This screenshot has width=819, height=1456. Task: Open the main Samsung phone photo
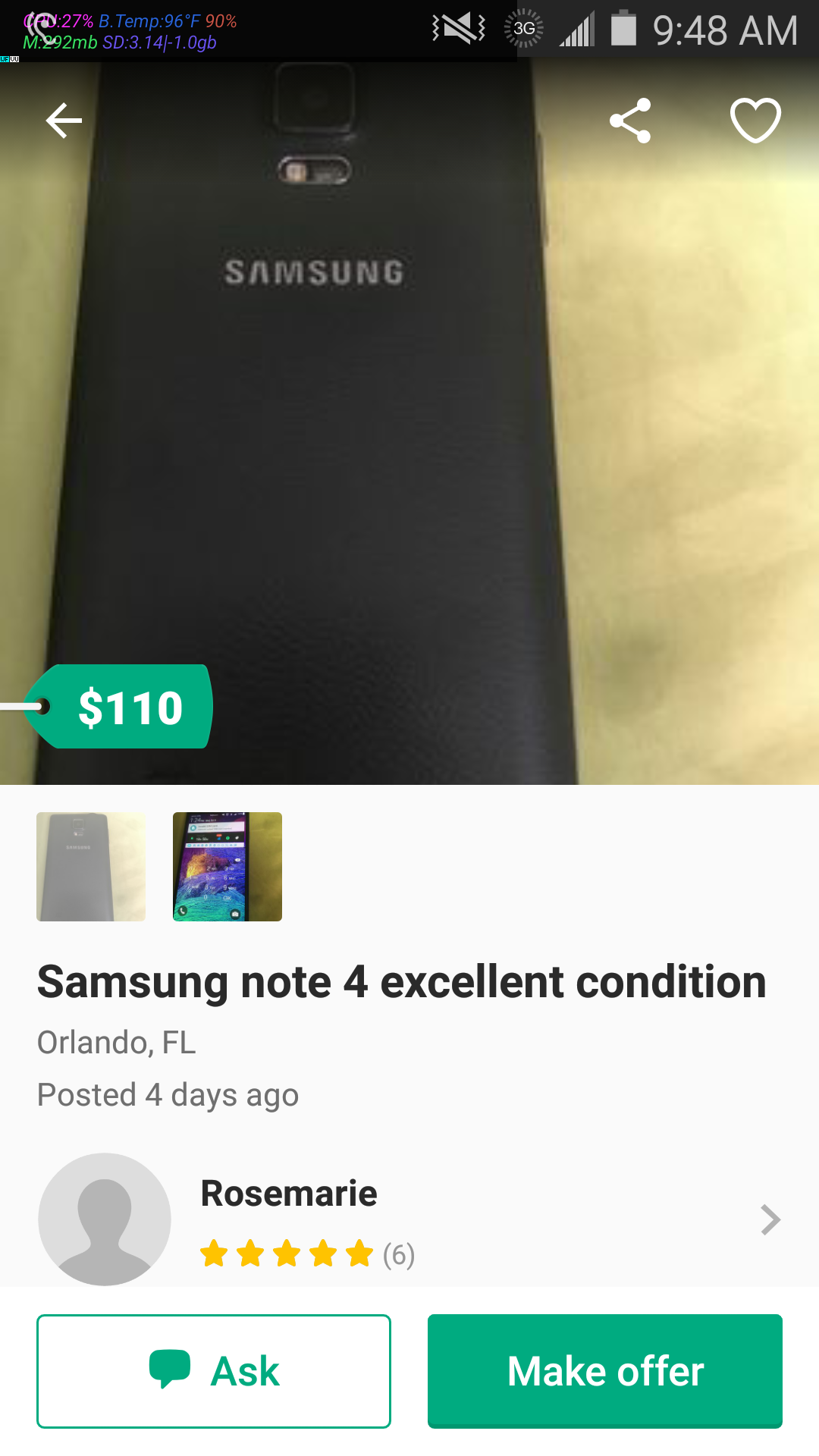(409, 423)
